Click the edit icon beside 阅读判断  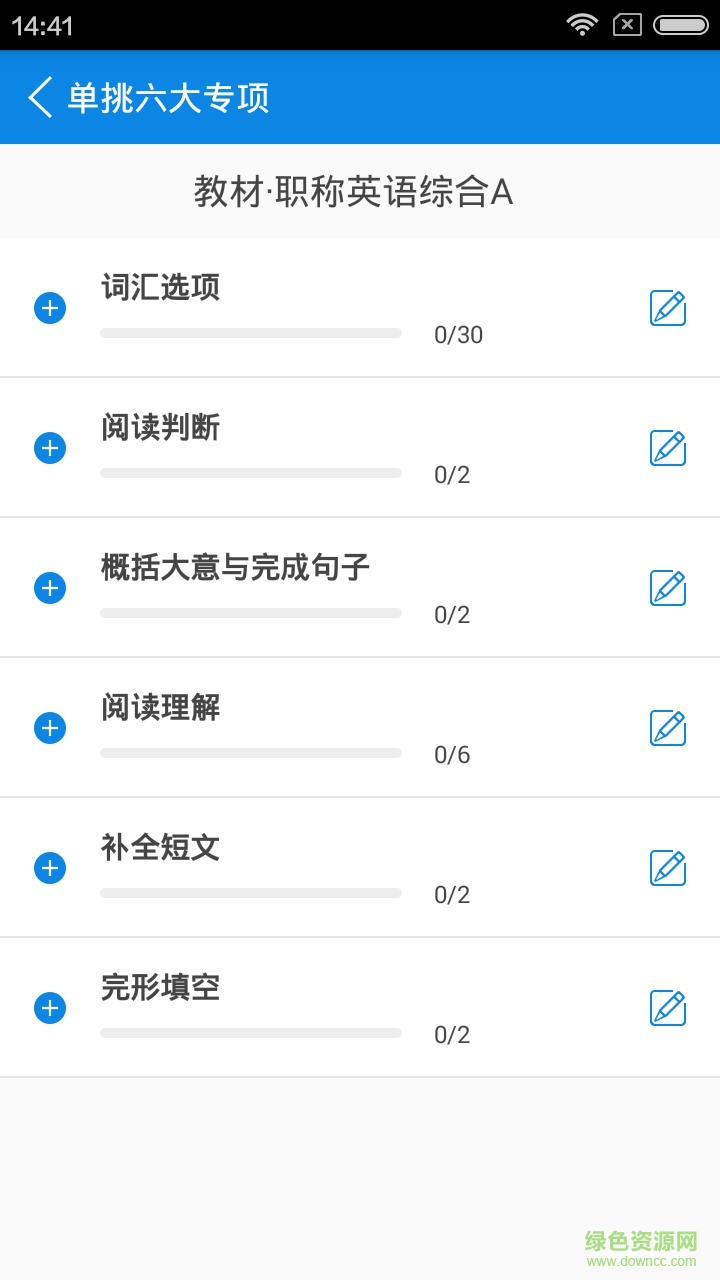point(667,448)
